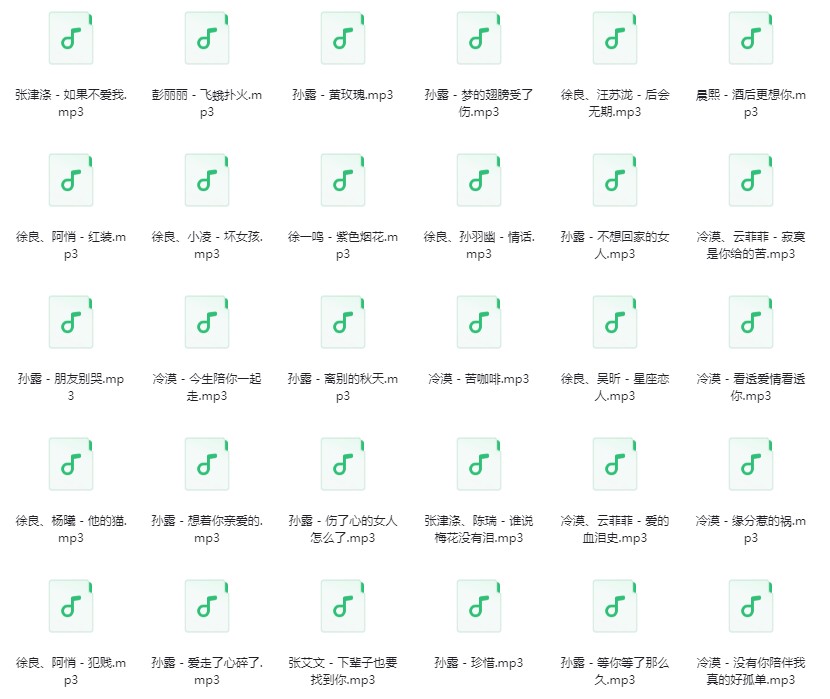Tap the file 孙露 - 朋友别哭.mp3

point(71,322)
